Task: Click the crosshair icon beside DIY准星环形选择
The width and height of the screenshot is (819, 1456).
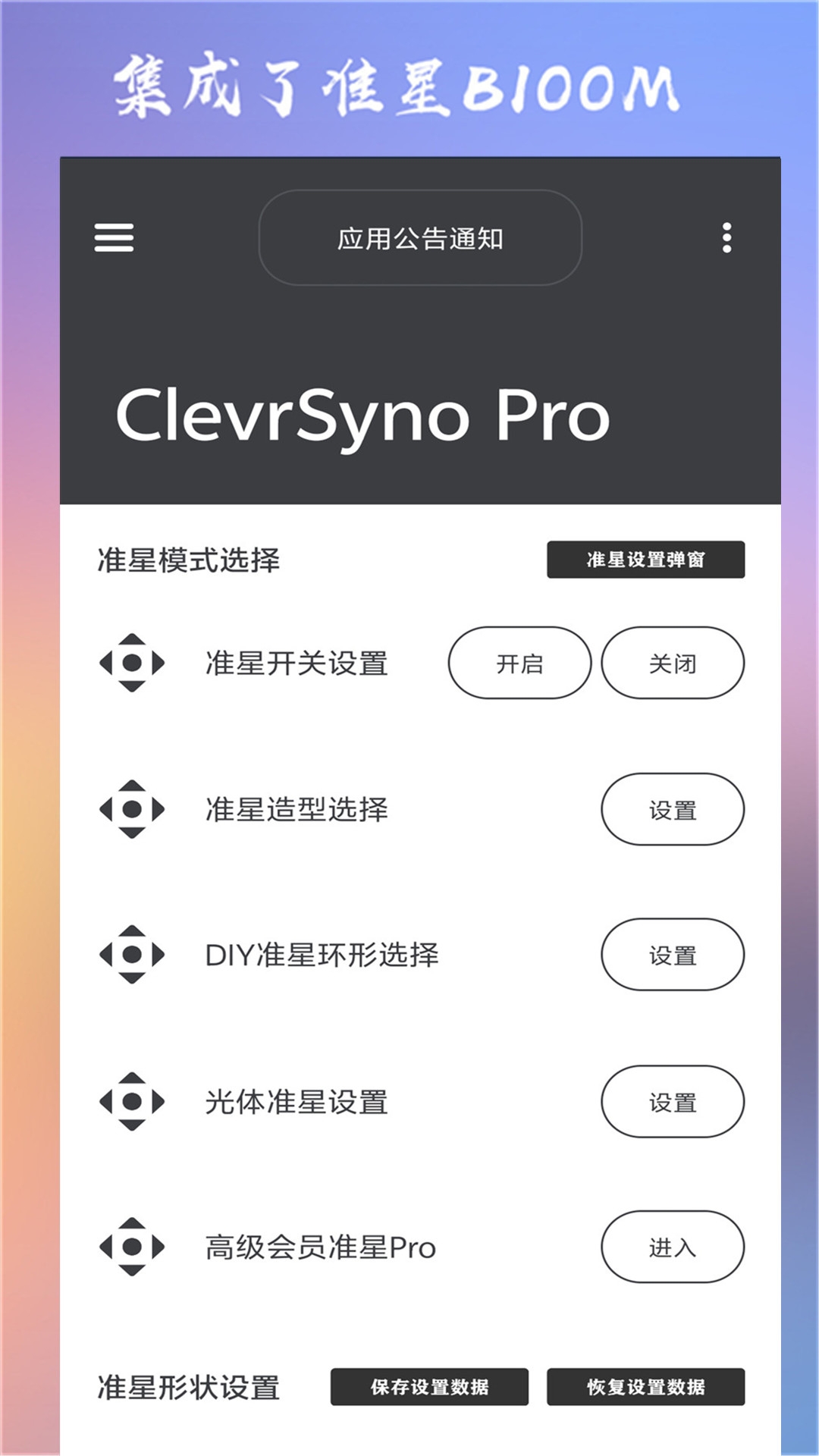Action: [x=130, y=955]
